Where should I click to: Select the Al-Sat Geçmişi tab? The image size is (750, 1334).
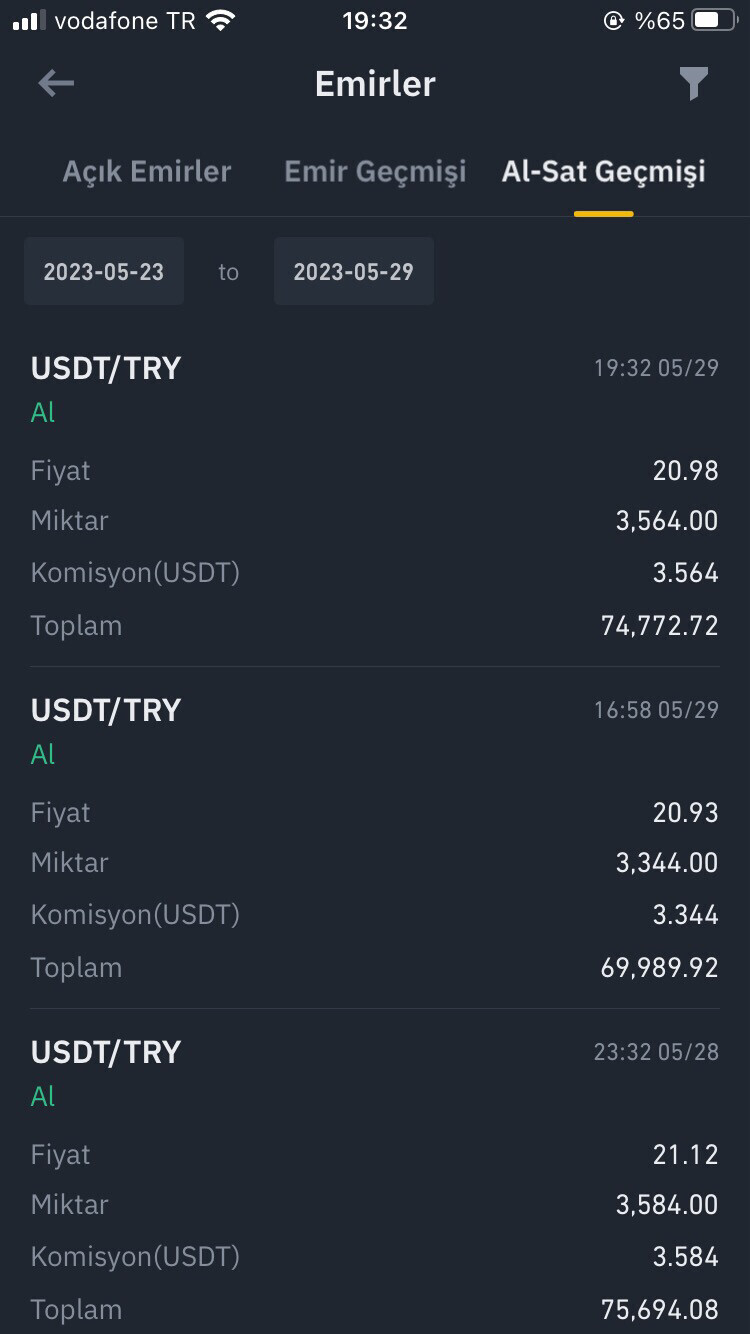click(x=603, y=171)
